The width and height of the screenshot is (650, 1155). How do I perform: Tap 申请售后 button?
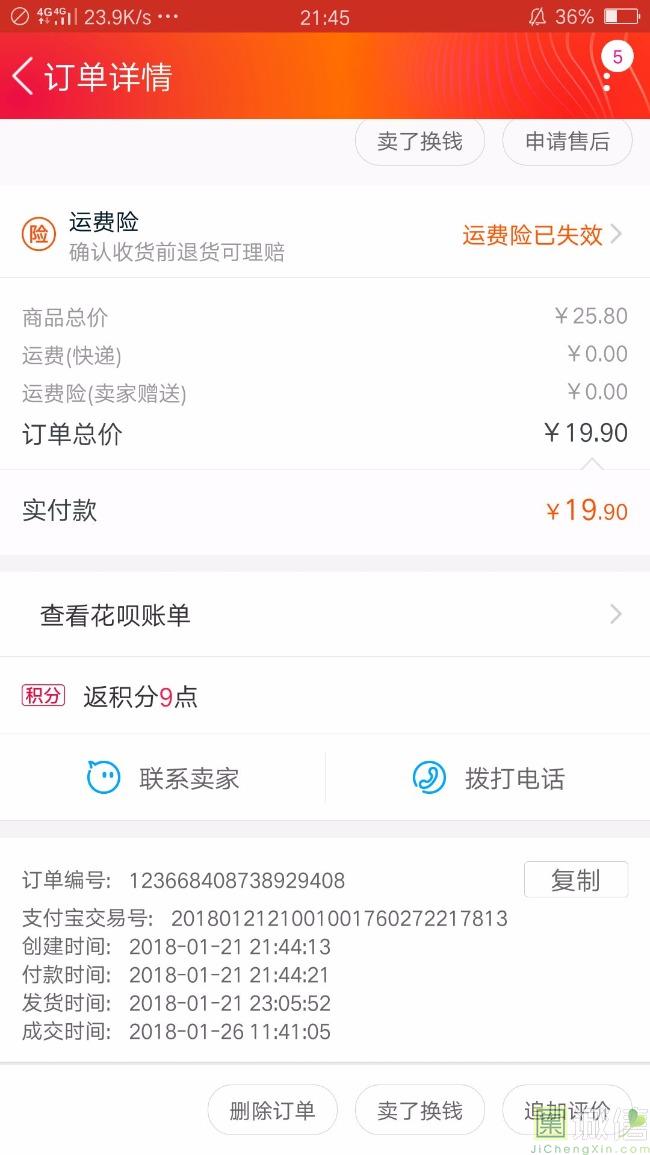point(567,141)
